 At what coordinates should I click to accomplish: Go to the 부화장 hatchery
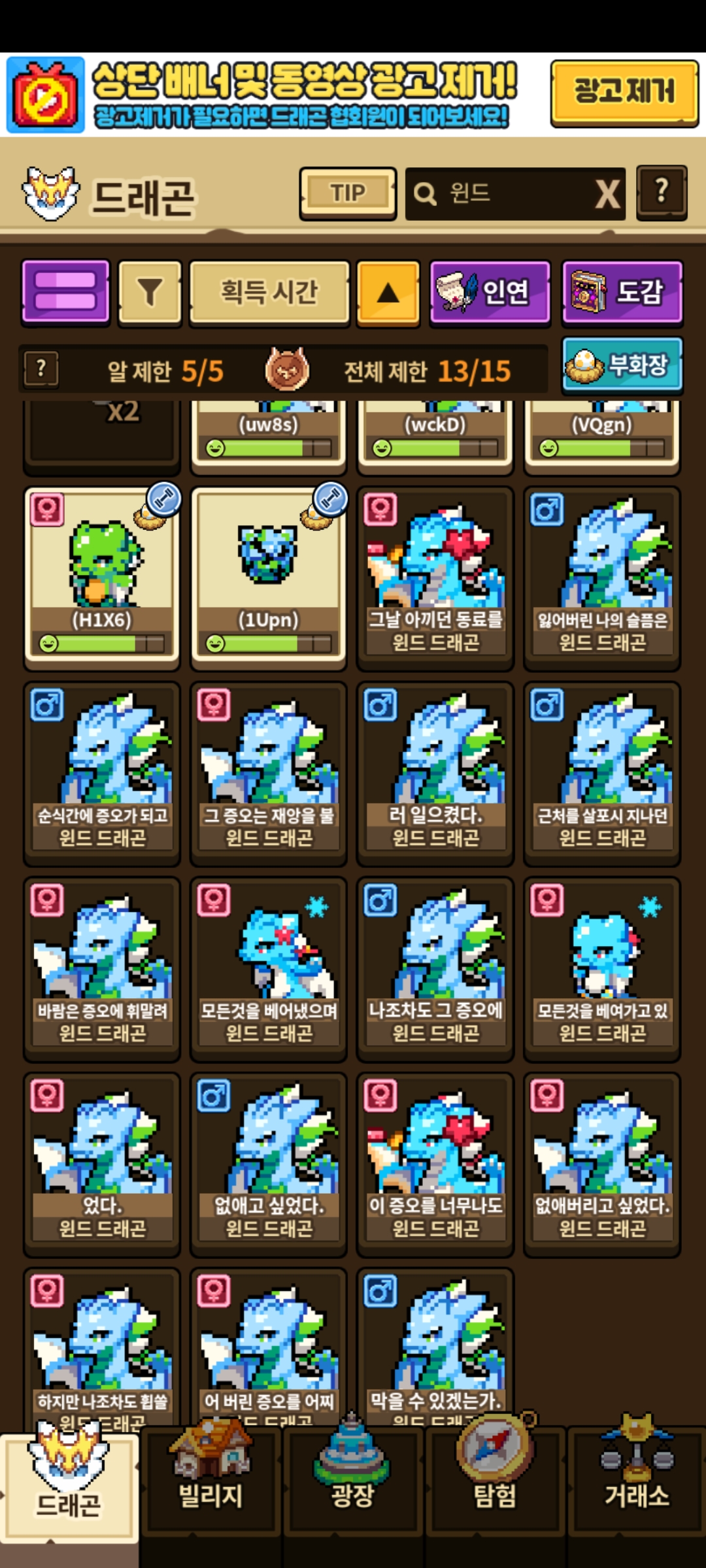coord(622,365)
